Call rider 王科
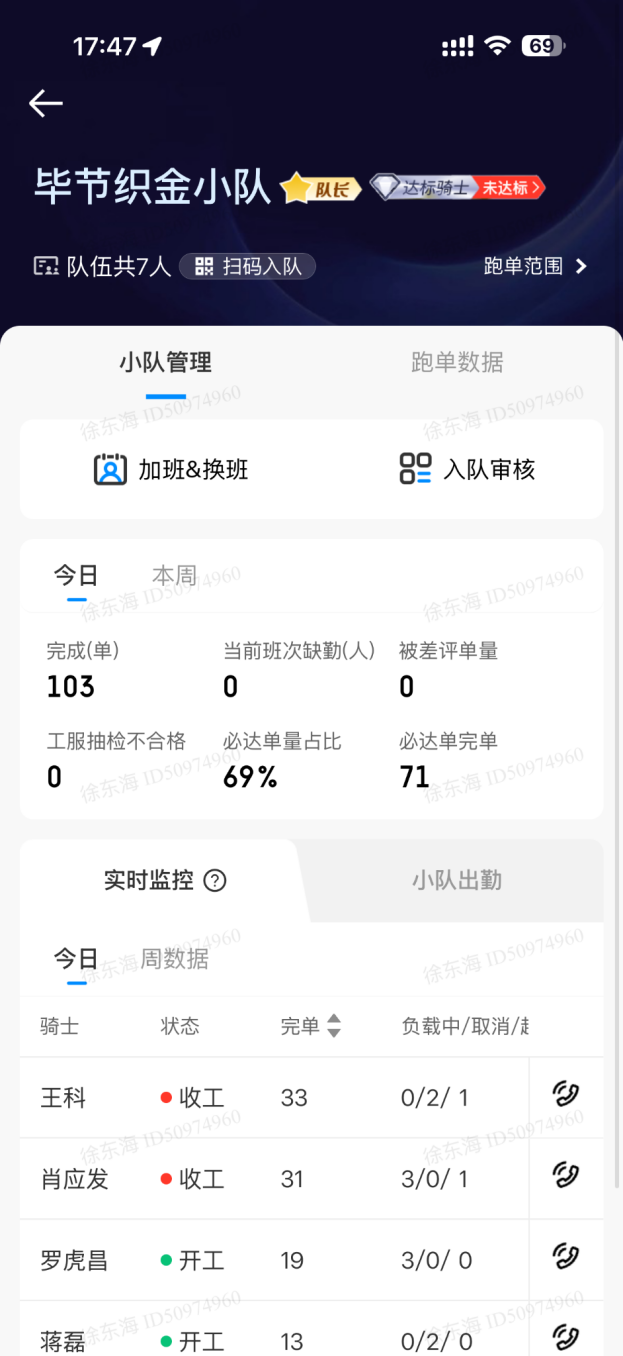623x1356 pixels. [x=566, y=1096]
